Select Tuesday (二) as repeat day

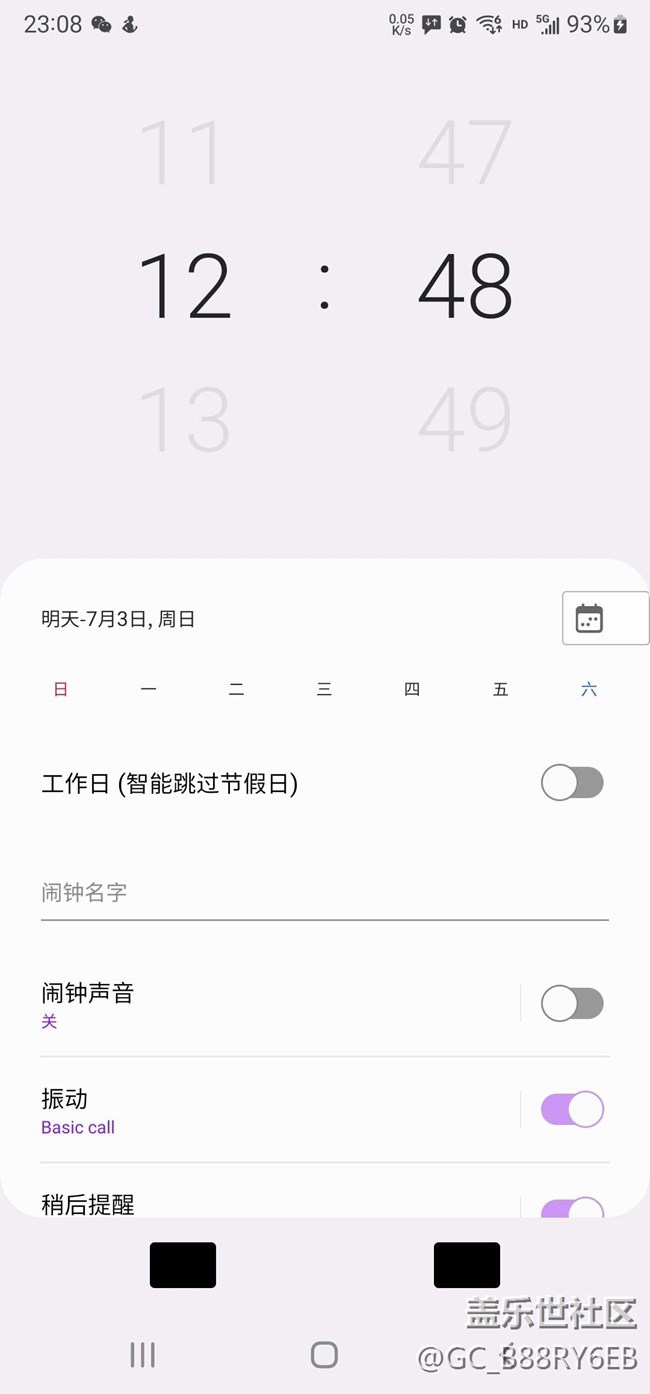point(237,689)
